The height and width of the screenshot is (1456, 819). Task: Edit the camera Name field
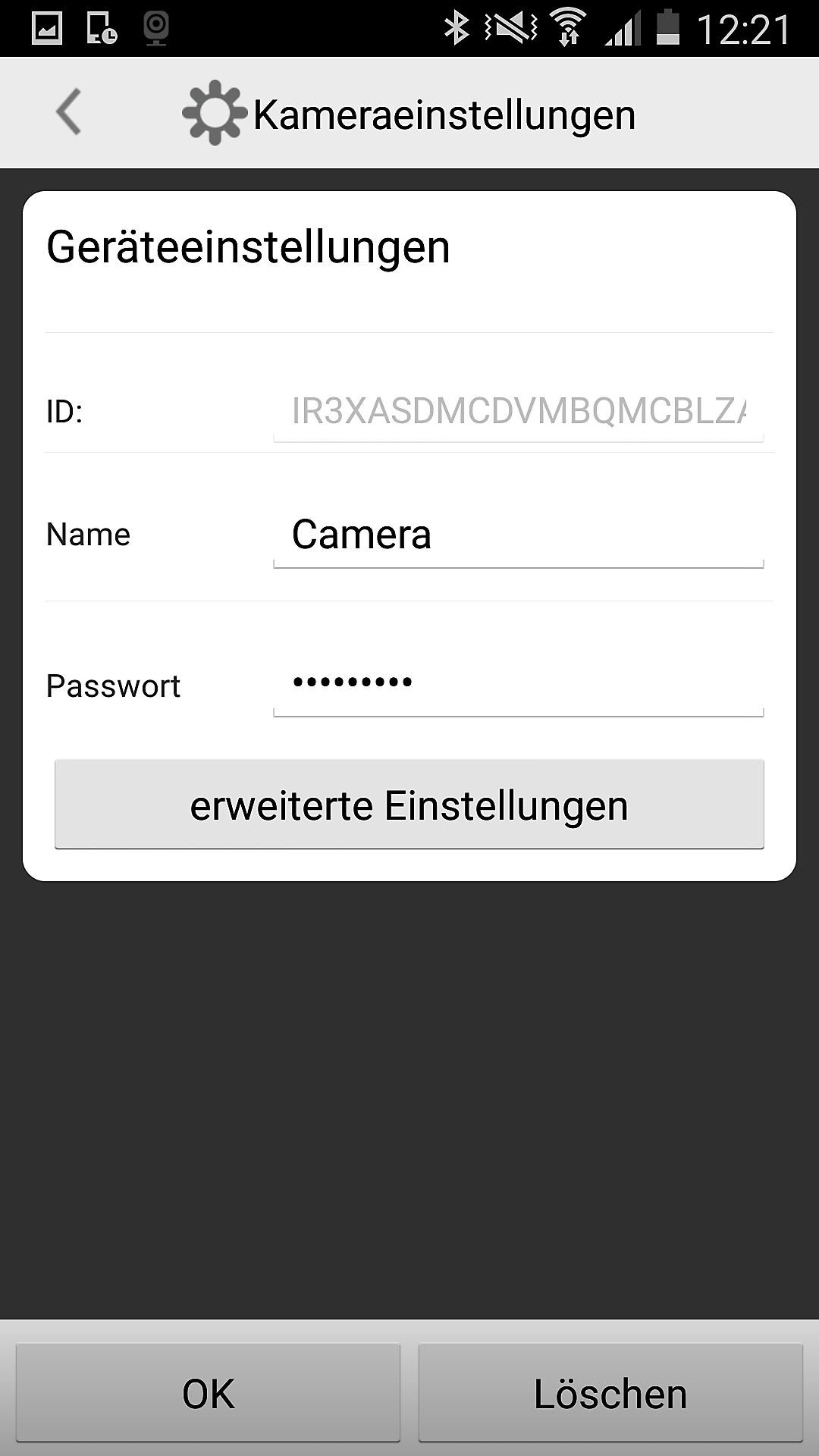[518, 535]
